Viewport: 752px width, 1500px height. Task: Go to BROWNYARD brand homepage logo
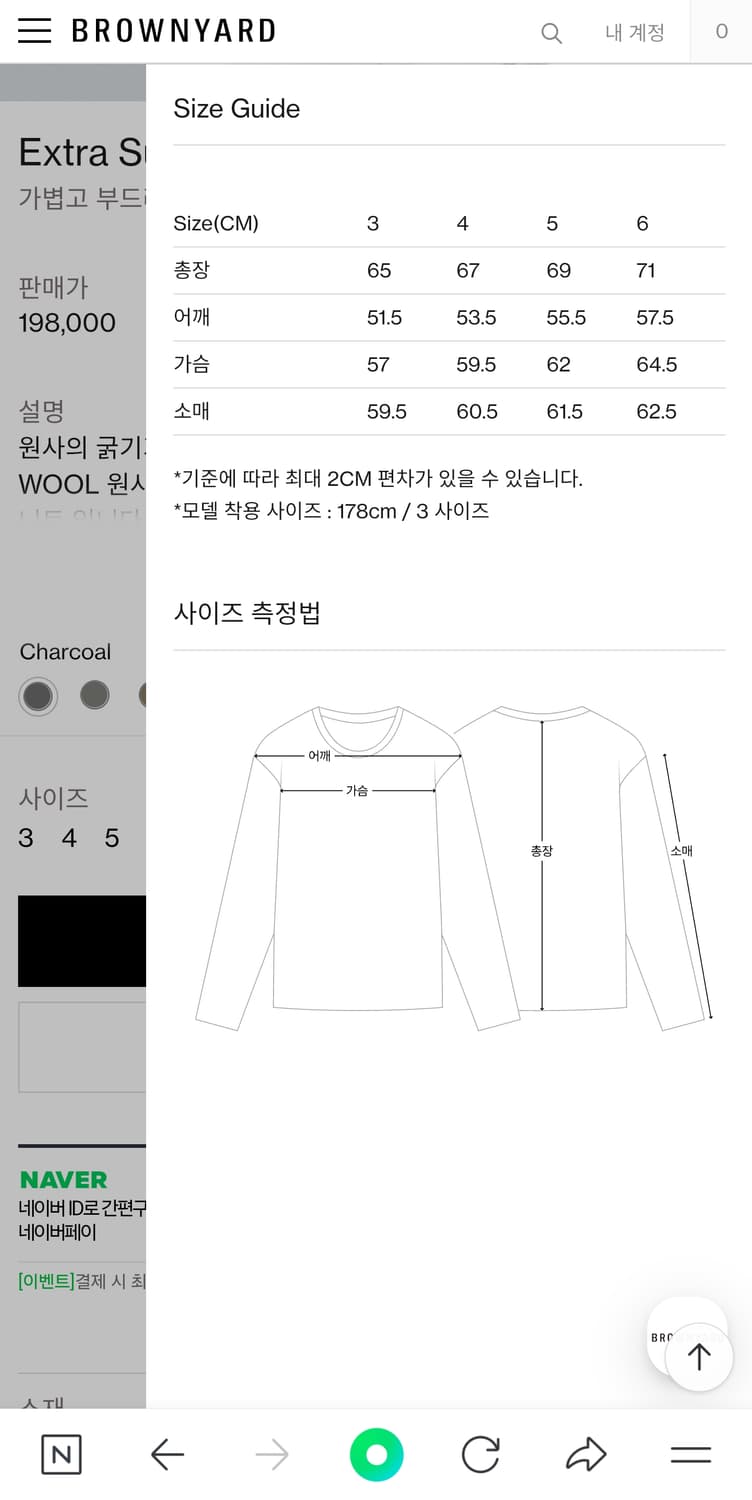click(x=172, y=30)
